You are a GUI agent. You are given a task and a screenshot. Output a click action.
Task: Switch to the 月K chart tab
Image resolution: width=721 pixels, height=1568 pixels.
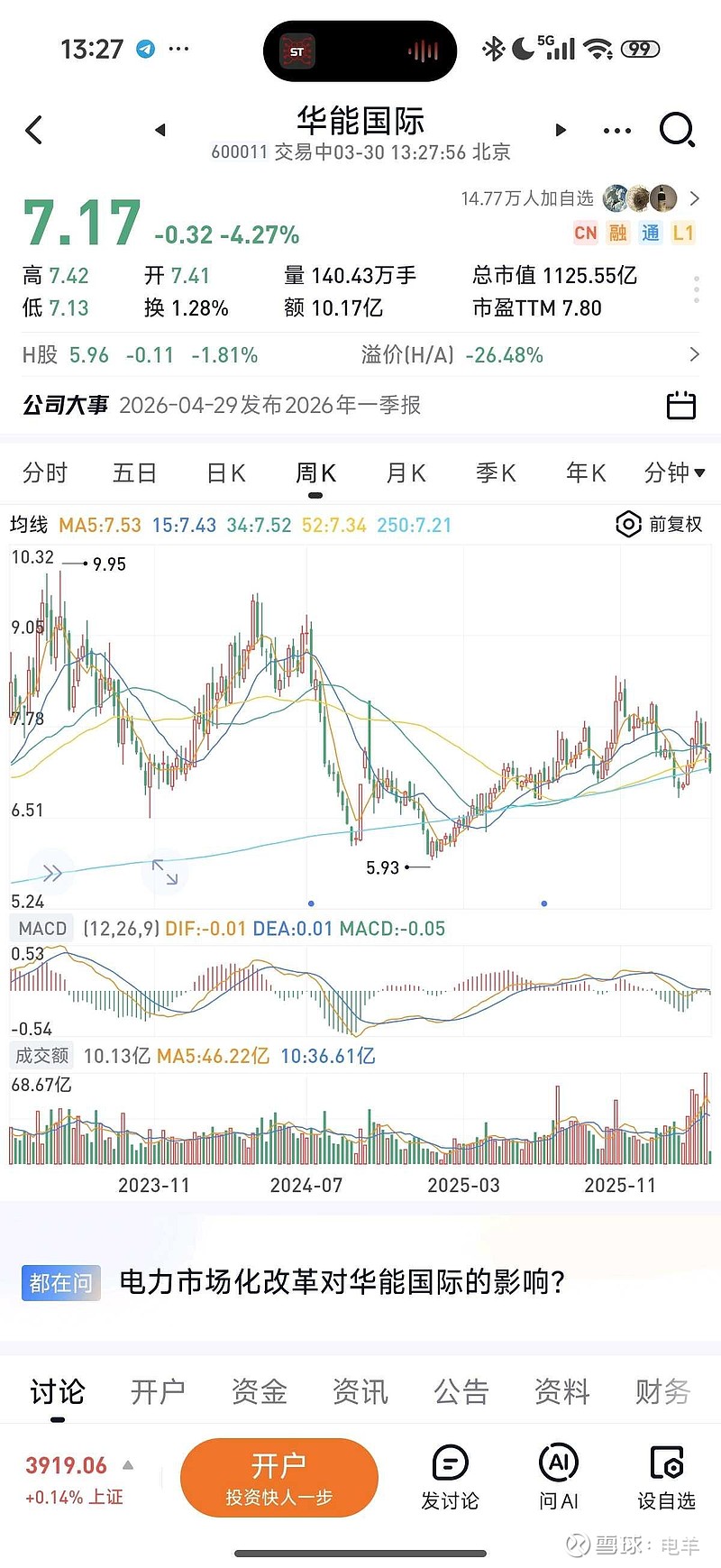[x=405, y=472]
